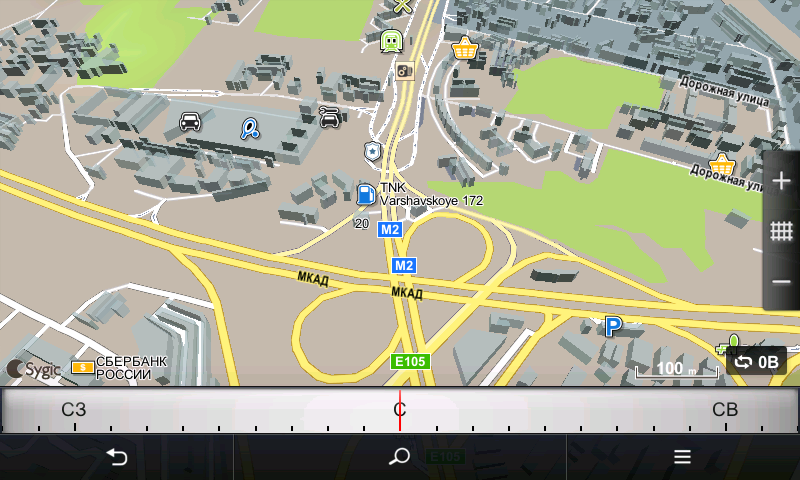Open the search magnifier
The image size is (800, 480).
click(399, 457)
